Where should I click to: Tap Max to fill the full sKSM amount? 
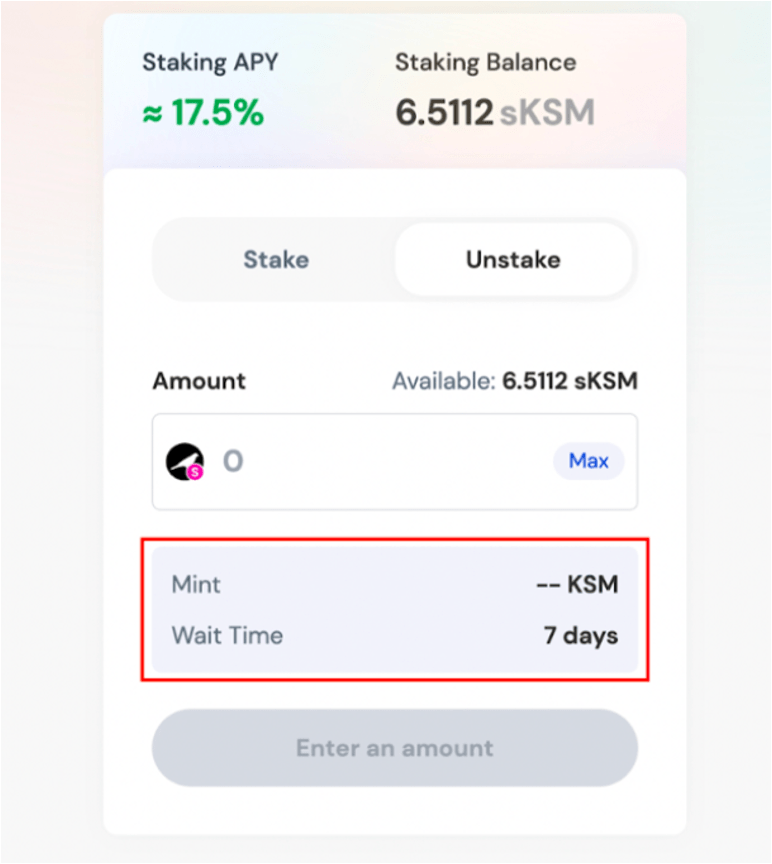[x=588, y=461]
